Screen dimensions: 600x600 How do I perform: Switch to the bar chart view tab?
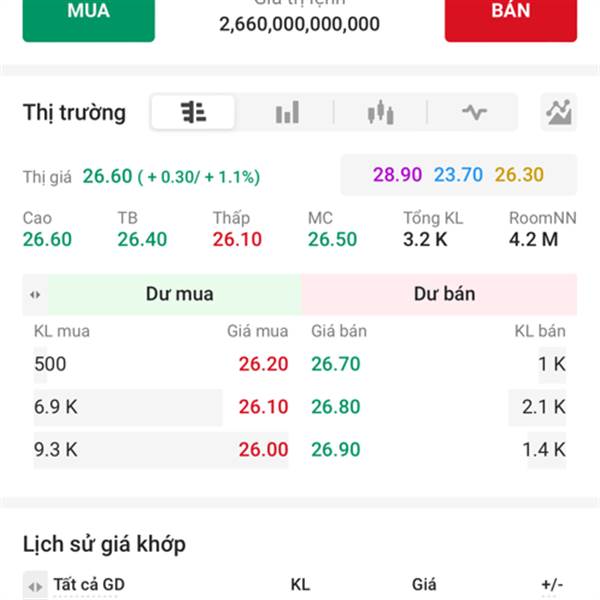[287, 112]
